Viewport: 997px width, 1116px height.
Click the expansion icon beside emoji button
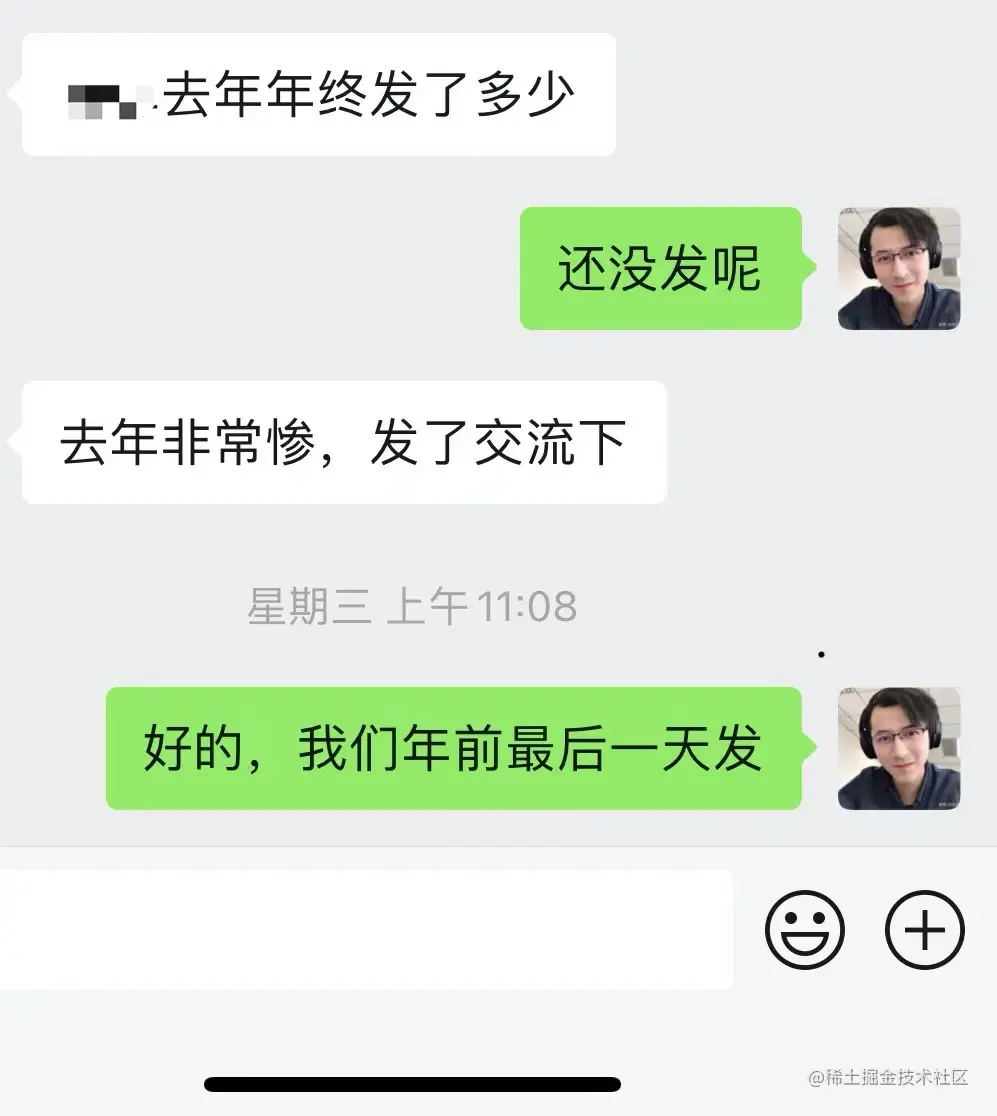point(923,929)
